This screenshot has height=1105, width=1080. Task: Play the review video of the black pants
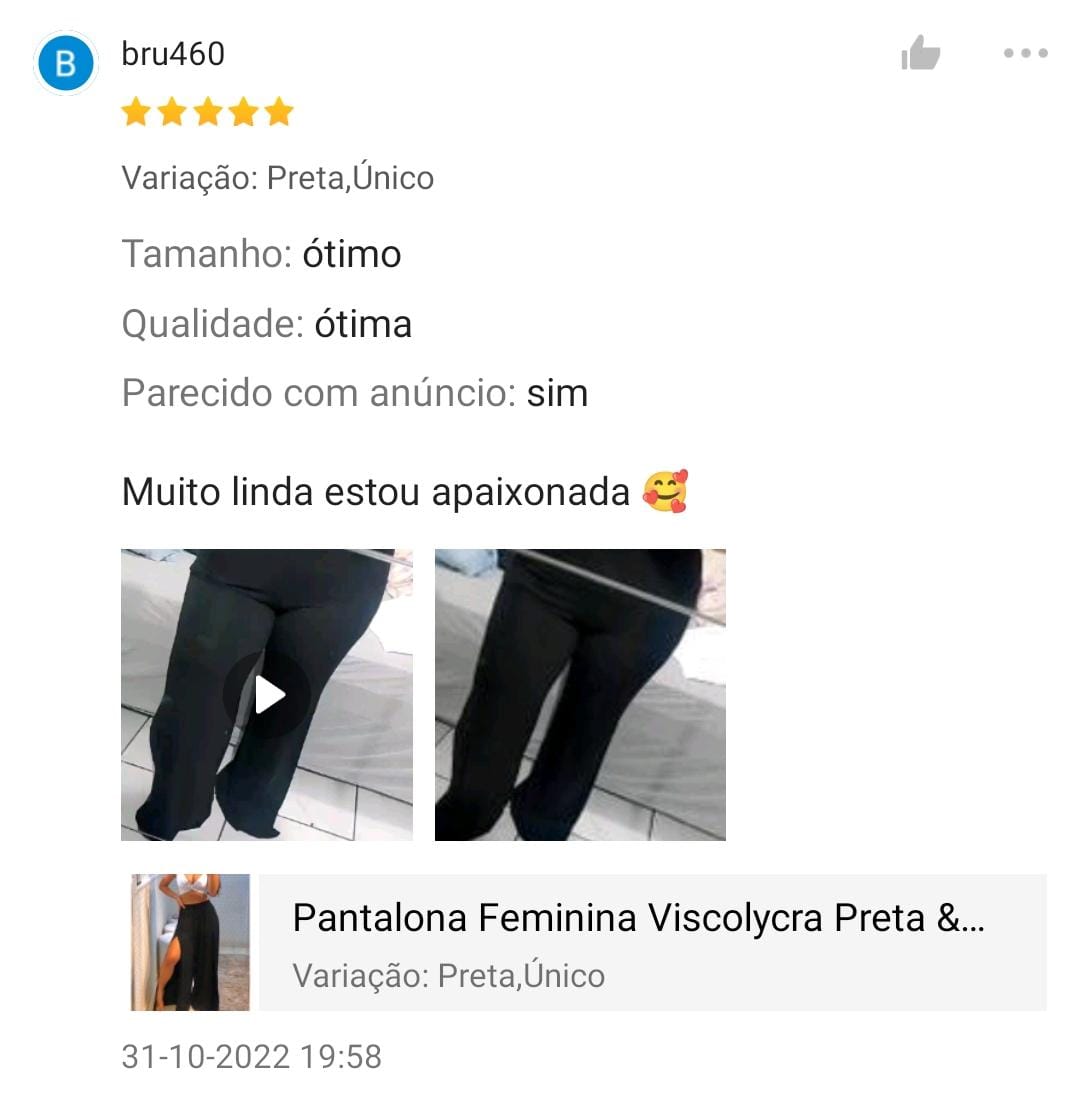tap(267, 694)
